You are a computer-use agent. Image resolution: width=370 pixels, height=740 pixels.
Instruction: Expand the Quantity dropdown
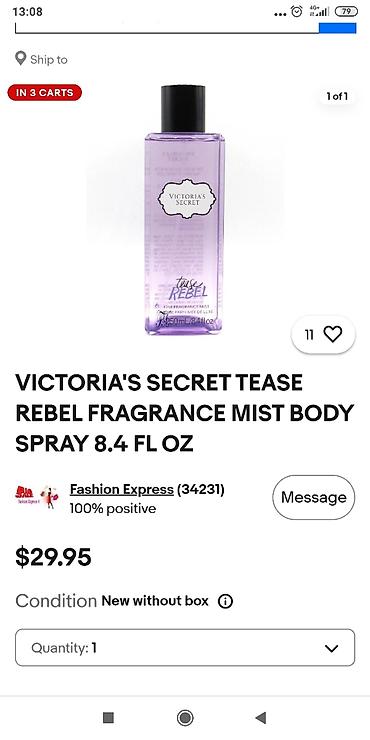[185, 648]
